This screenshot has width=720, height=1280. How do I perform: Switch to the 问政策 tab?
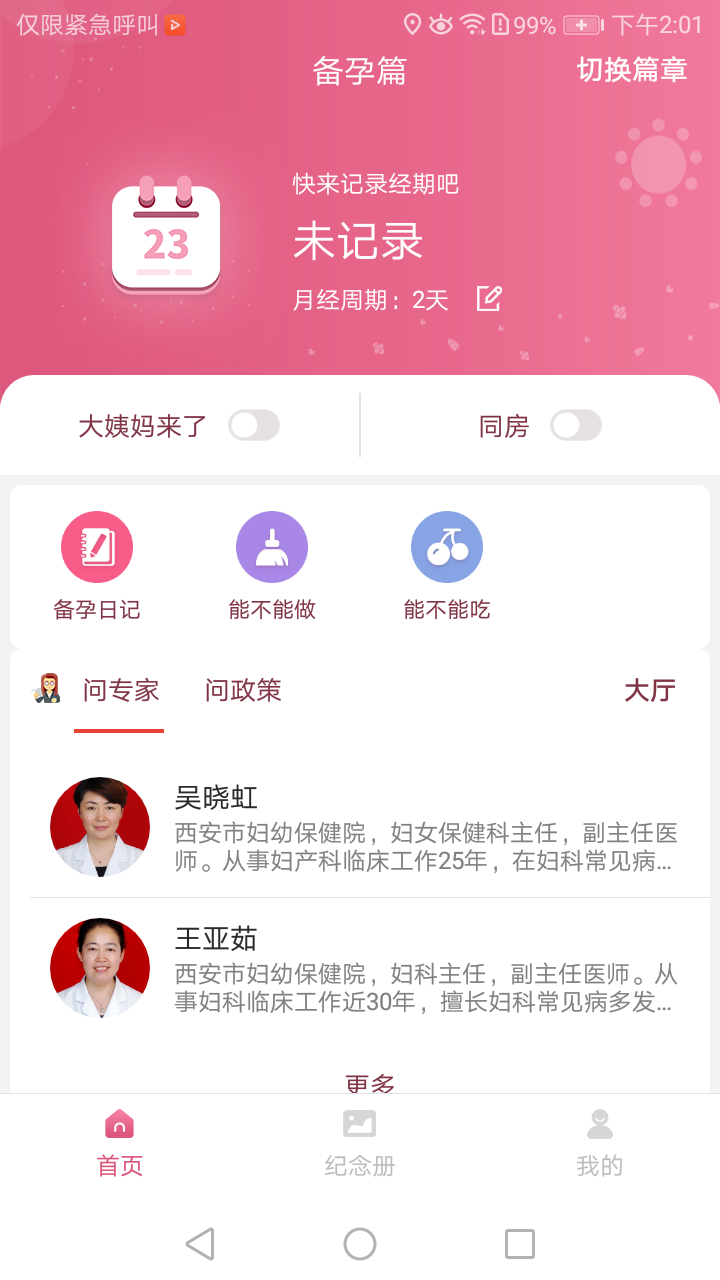242,690
